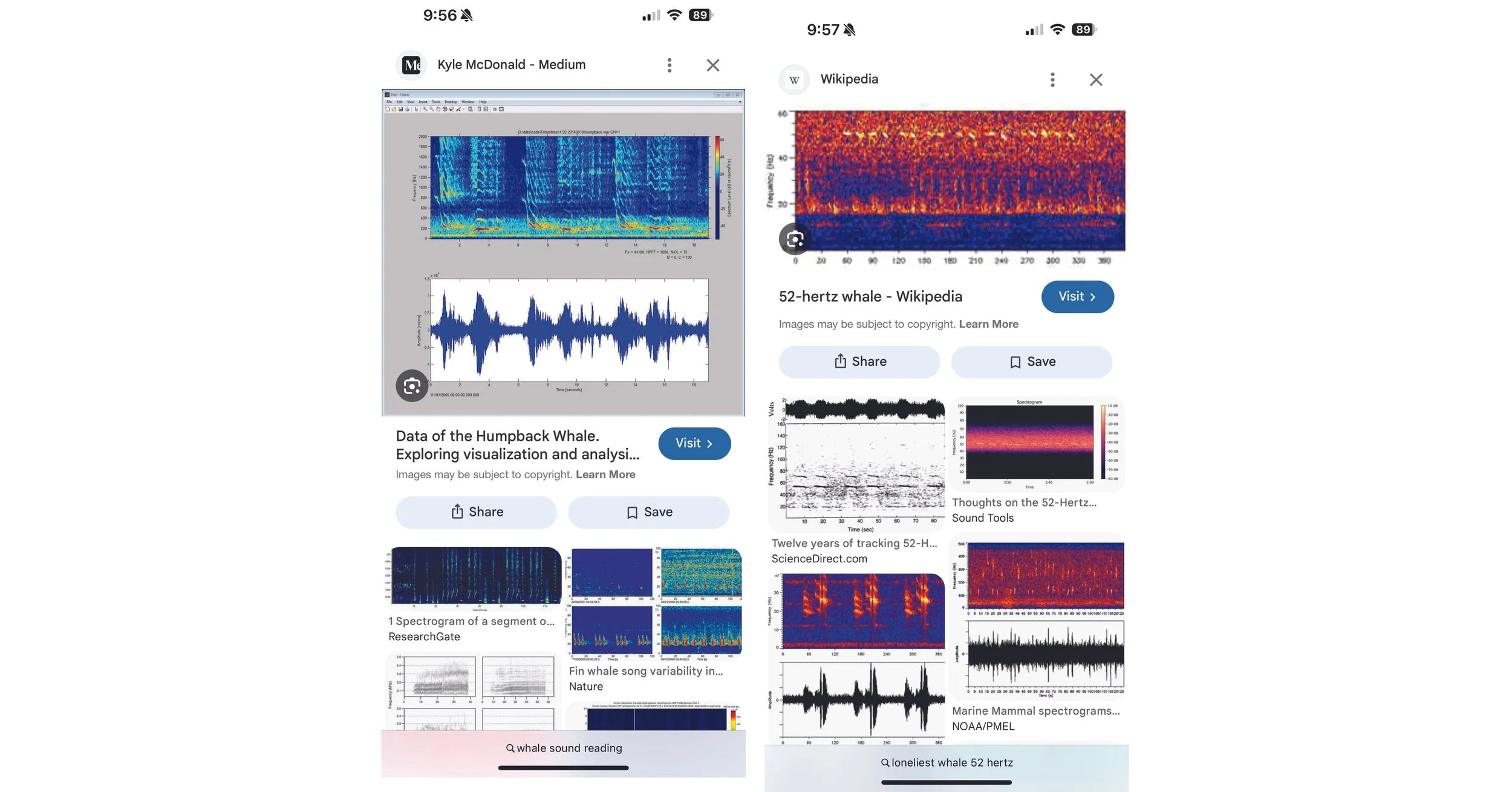Search 52-hertz spectrogram with the Lens icon
This screenshot has height=792, width=1512.
(795, 239)
